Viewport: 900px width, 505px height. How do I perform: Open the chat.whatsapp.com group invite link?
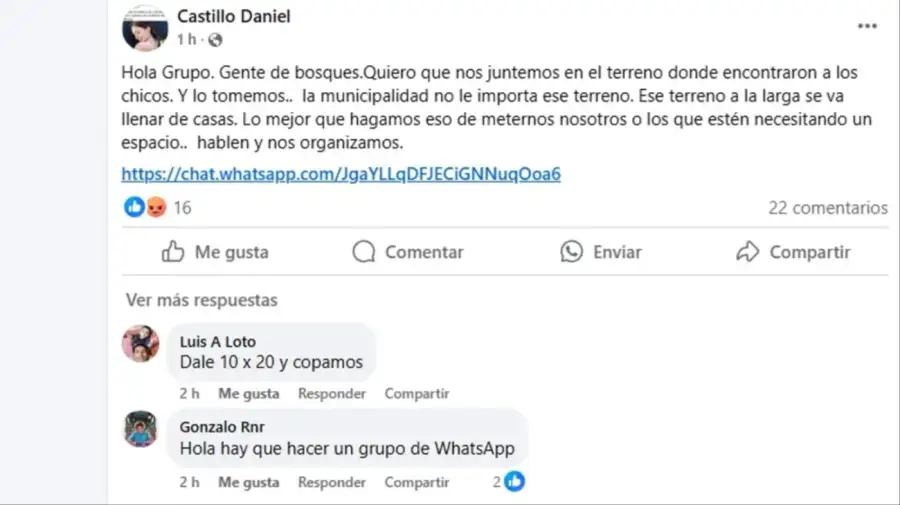coord(341,174)
